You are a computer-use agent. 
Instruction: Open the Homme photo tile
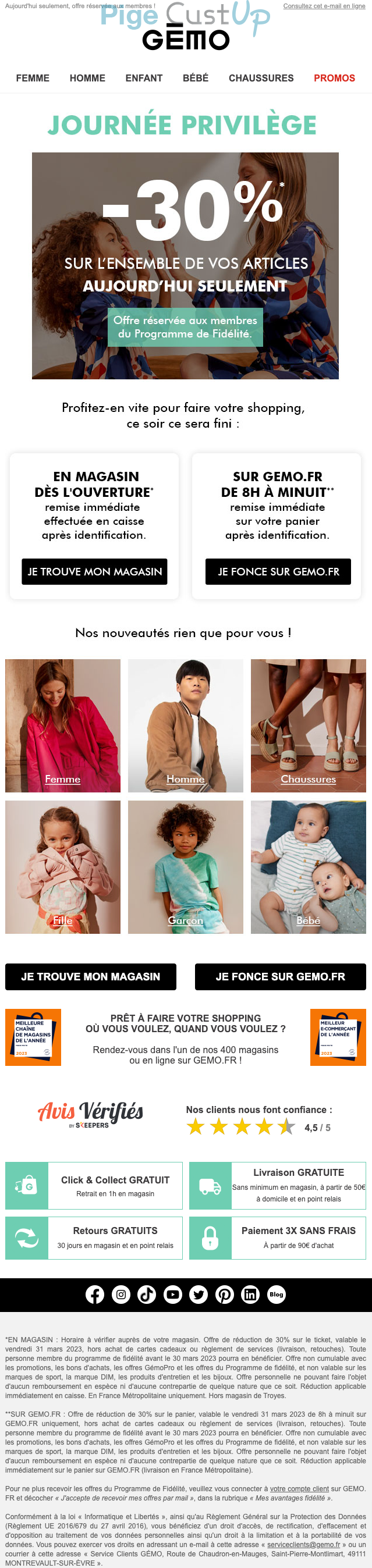coord(185,725)
